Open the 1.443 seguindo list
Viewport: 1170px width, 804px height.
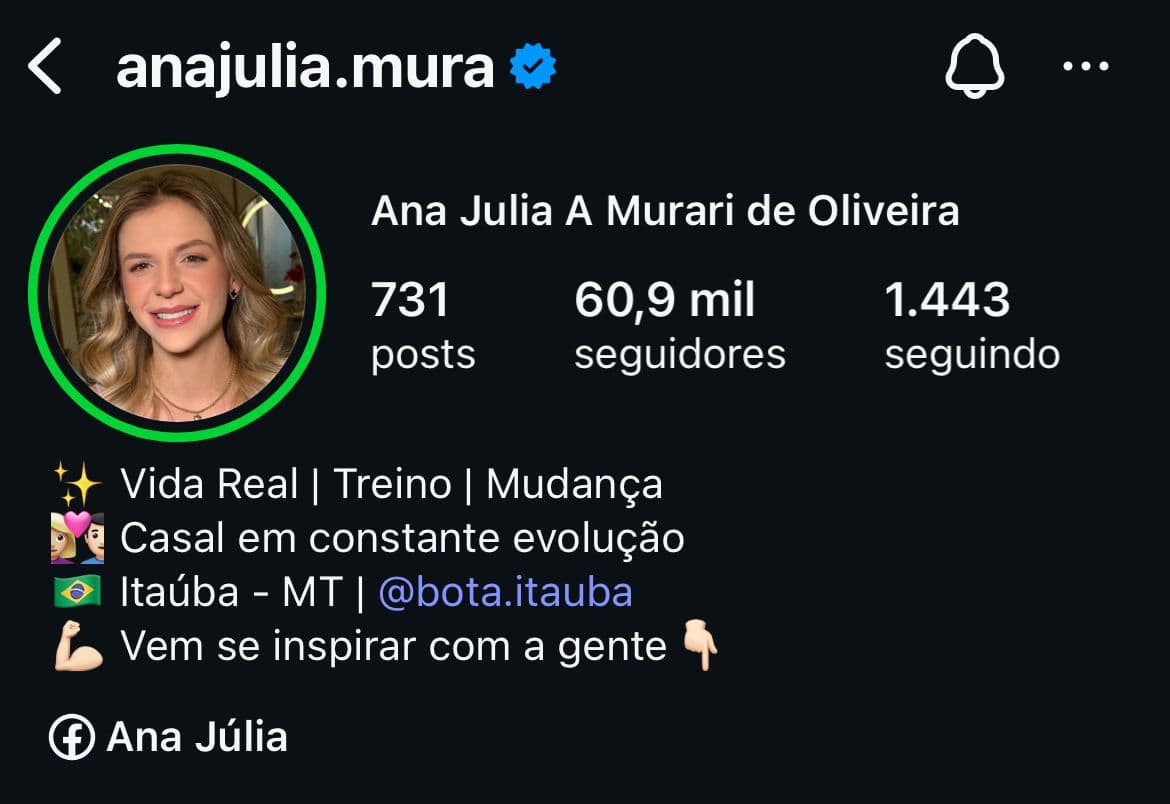pos(971,326)
